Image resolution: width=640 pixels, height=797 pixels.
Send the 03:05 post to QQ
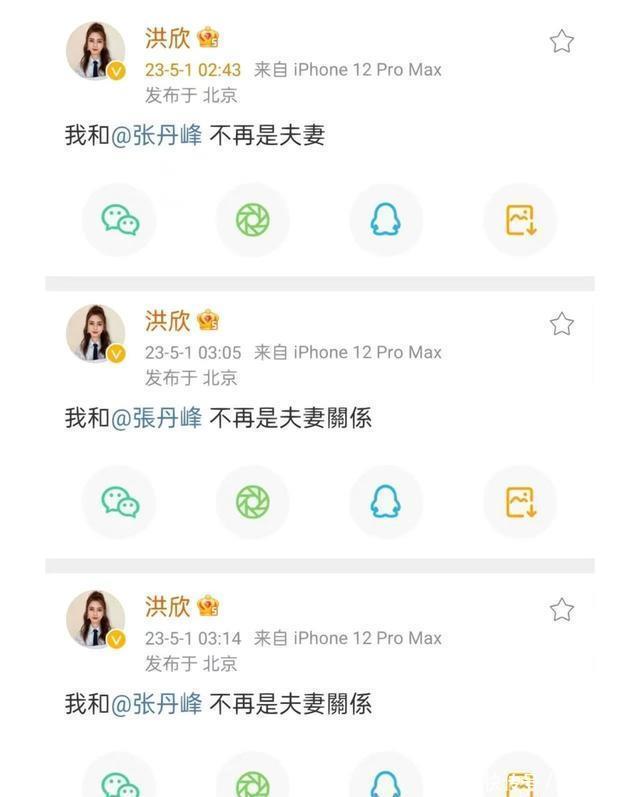(x=386, y=502)
